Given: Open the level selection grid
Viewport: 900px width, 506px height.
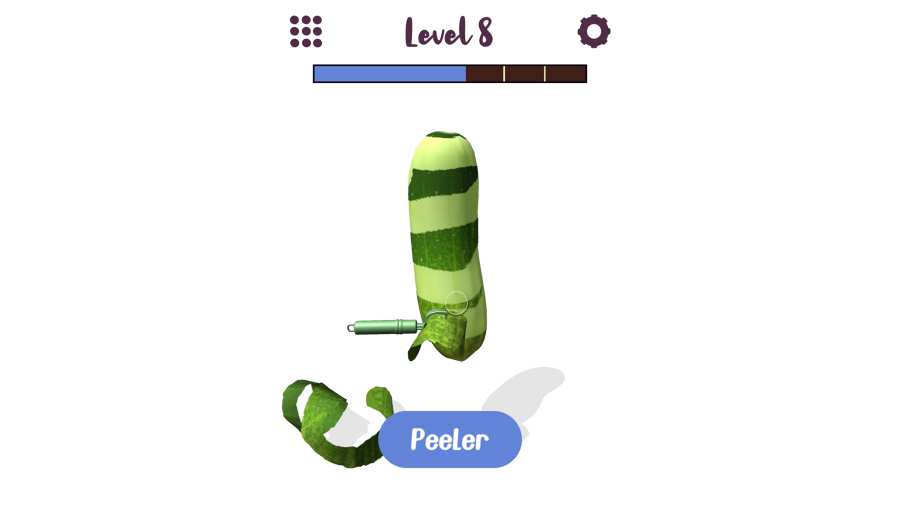Looking at the screenshot, I should pyautogui.click(x=306, y=32).
